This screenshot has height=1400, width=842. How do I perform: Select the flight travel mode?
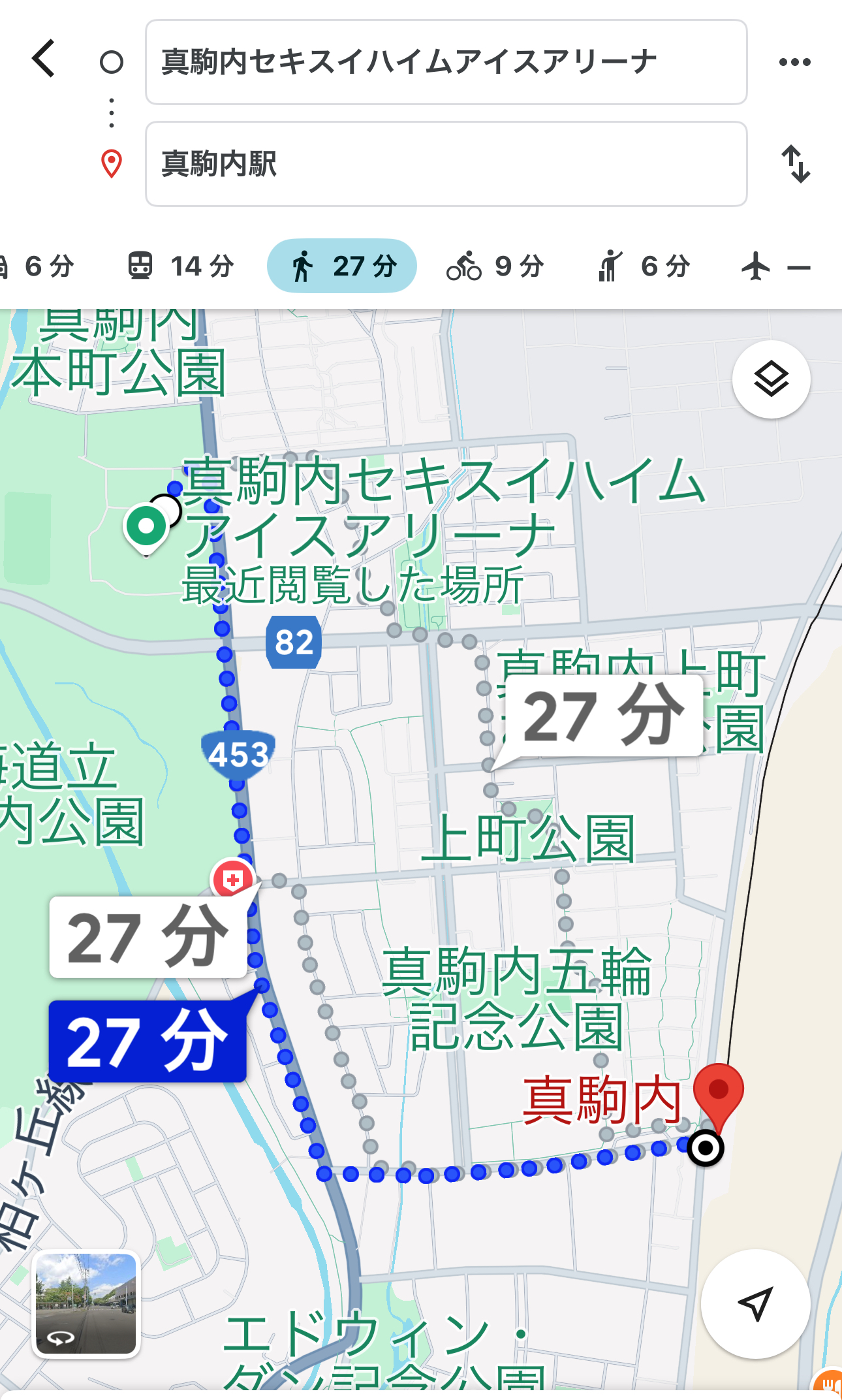(x=775, y=266)
